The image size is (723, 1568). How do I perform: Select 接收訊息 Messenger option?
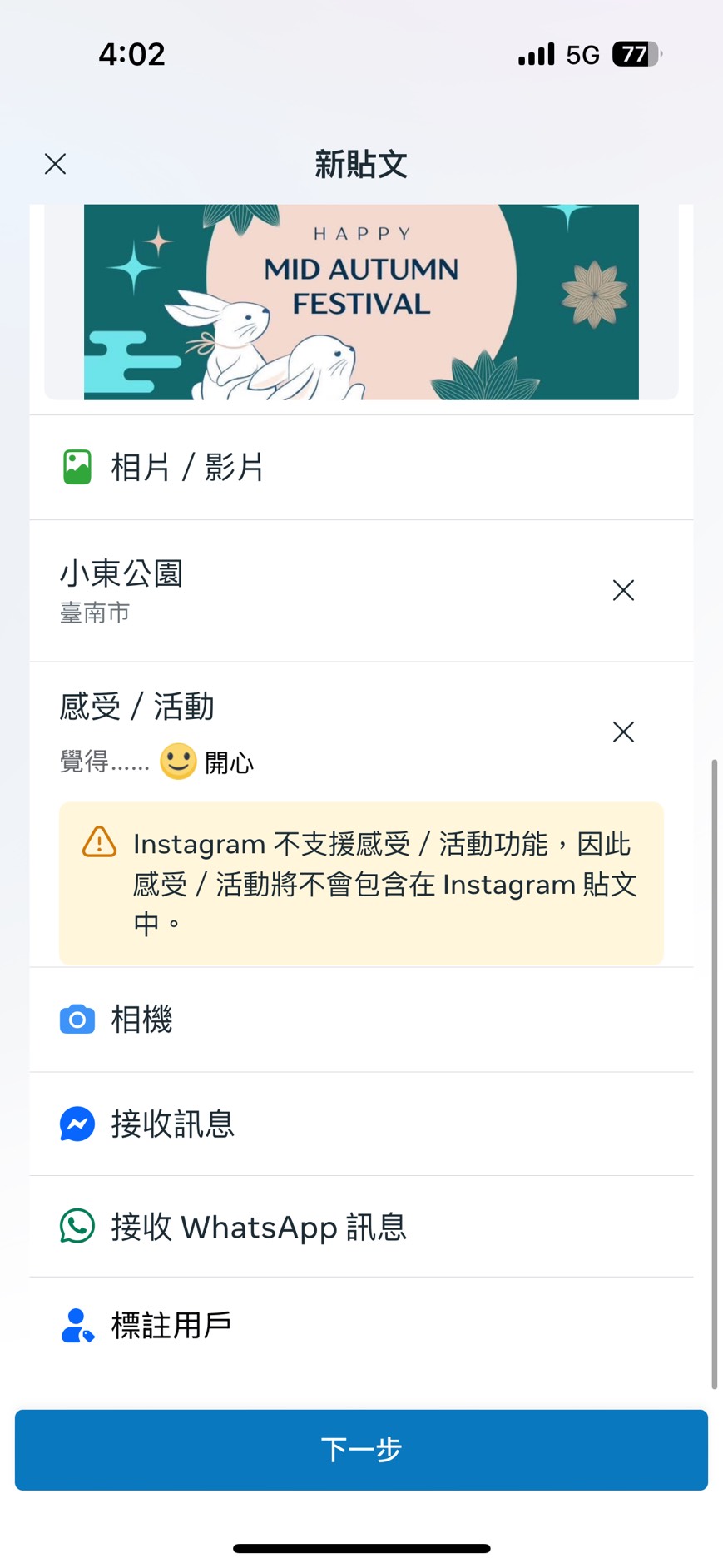[172, 1124]
